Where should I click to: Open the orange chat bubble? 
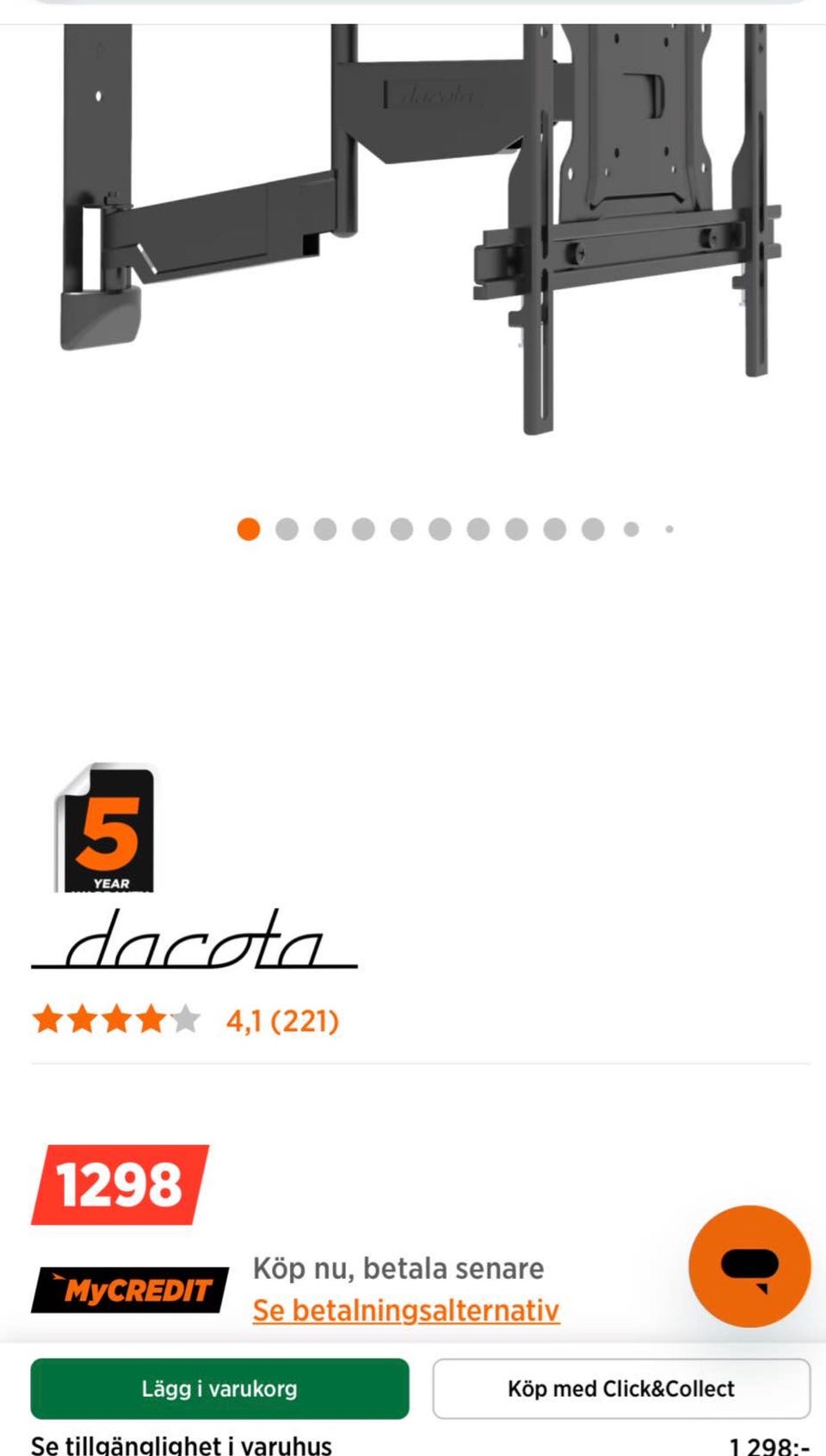(x=749, y=1265)
